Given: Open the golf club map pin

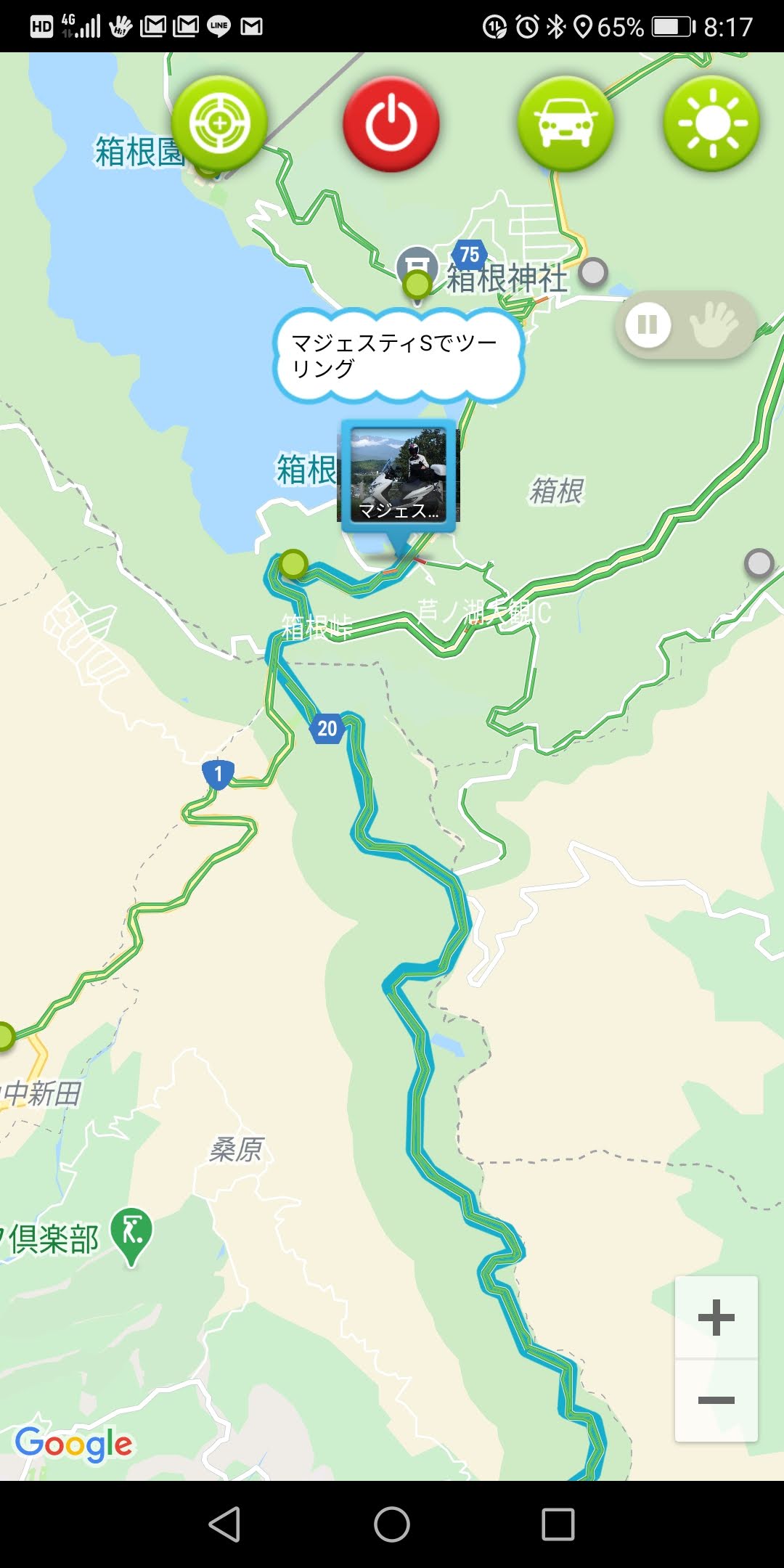Looking at the screenshot, I should tap(131, 1233).
